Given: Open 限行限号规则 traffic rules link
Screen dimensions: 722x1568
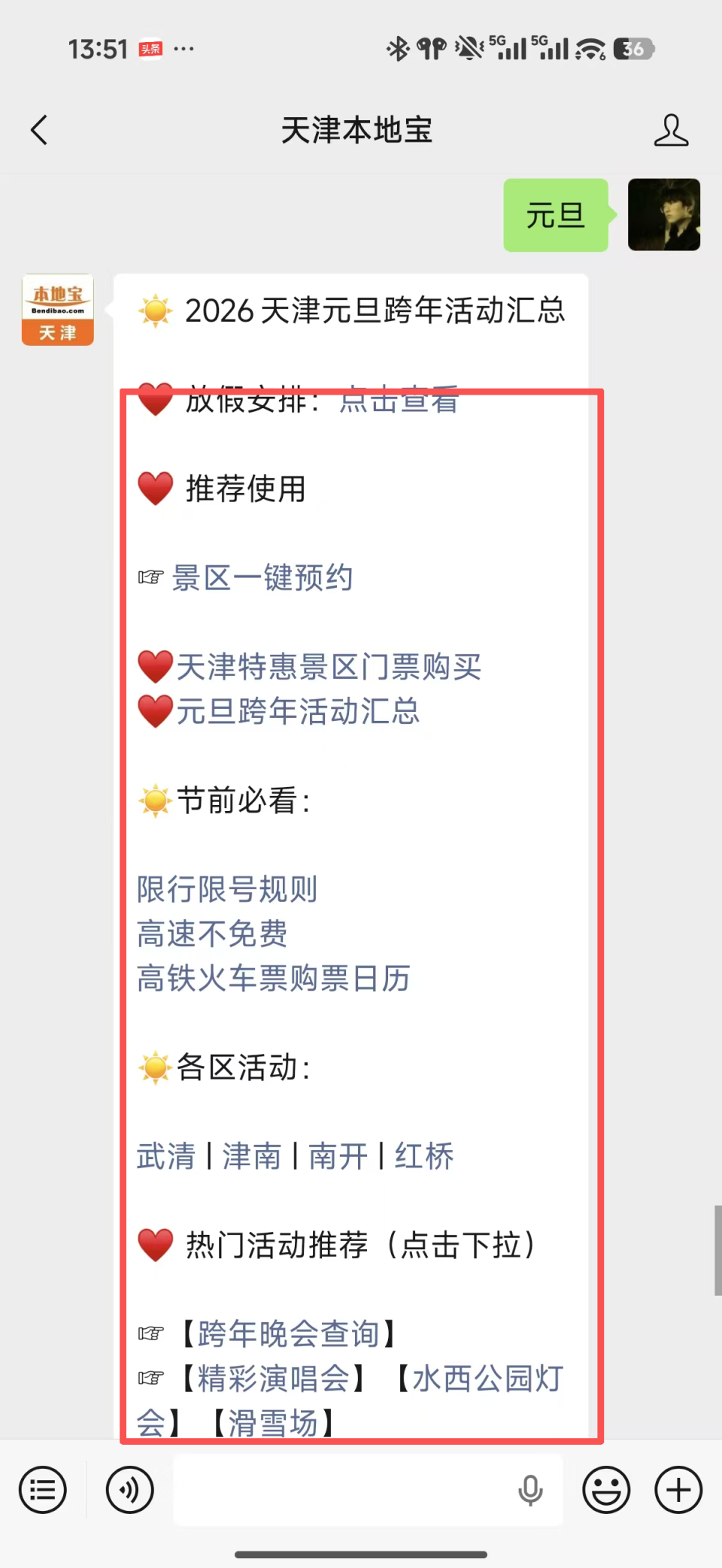Looking at the screenshot, I should [x=227, y=889].
